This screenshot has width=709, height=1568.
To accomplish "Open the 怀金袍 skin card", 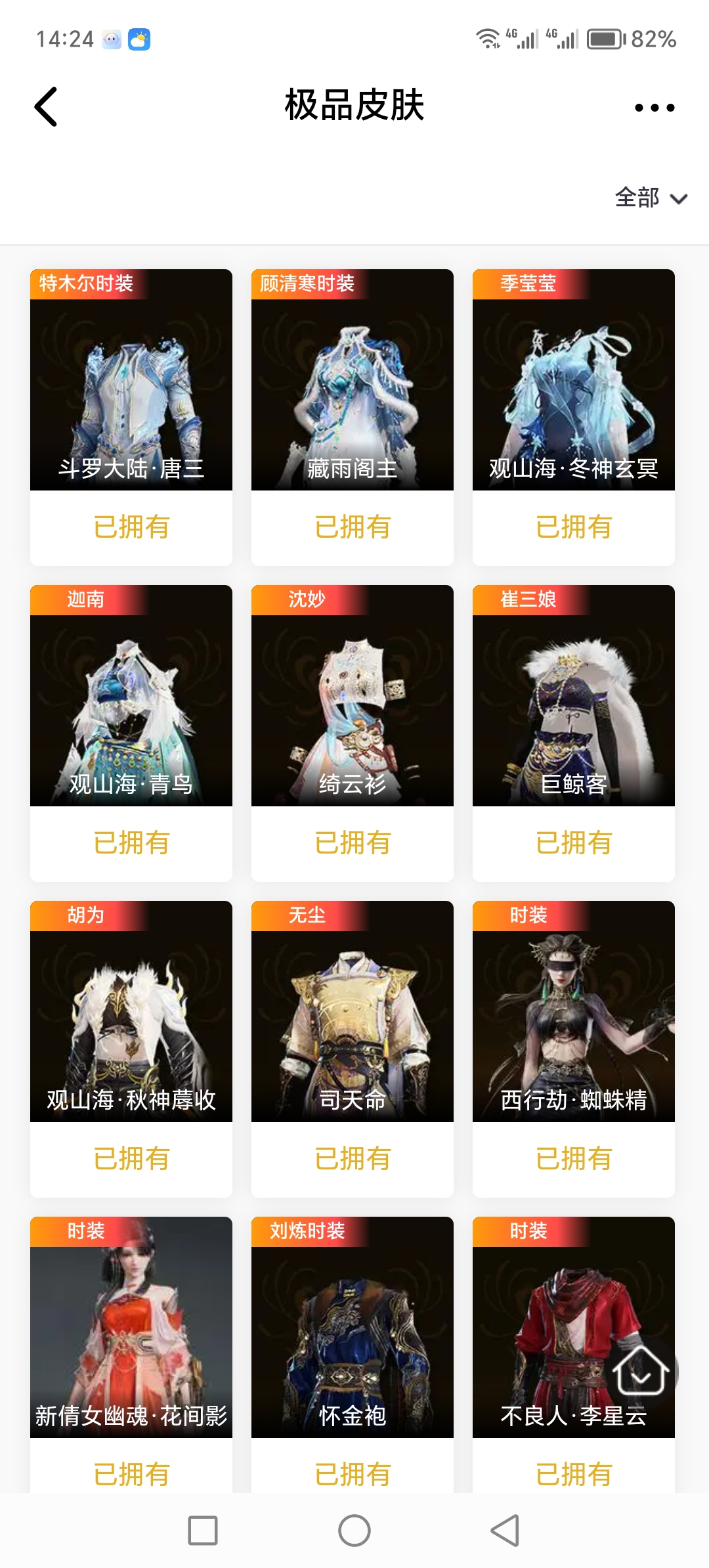I will coord(353,1326).
